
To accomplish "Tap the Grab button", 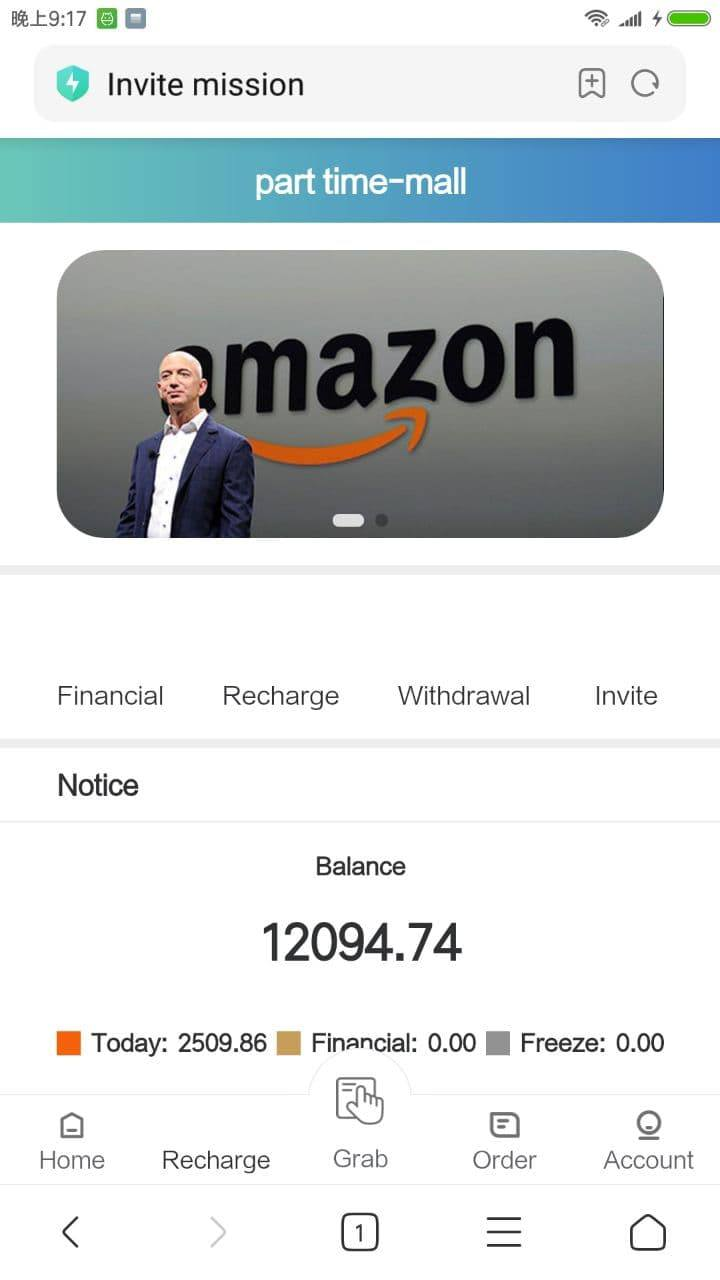I will coord(360,1120).
